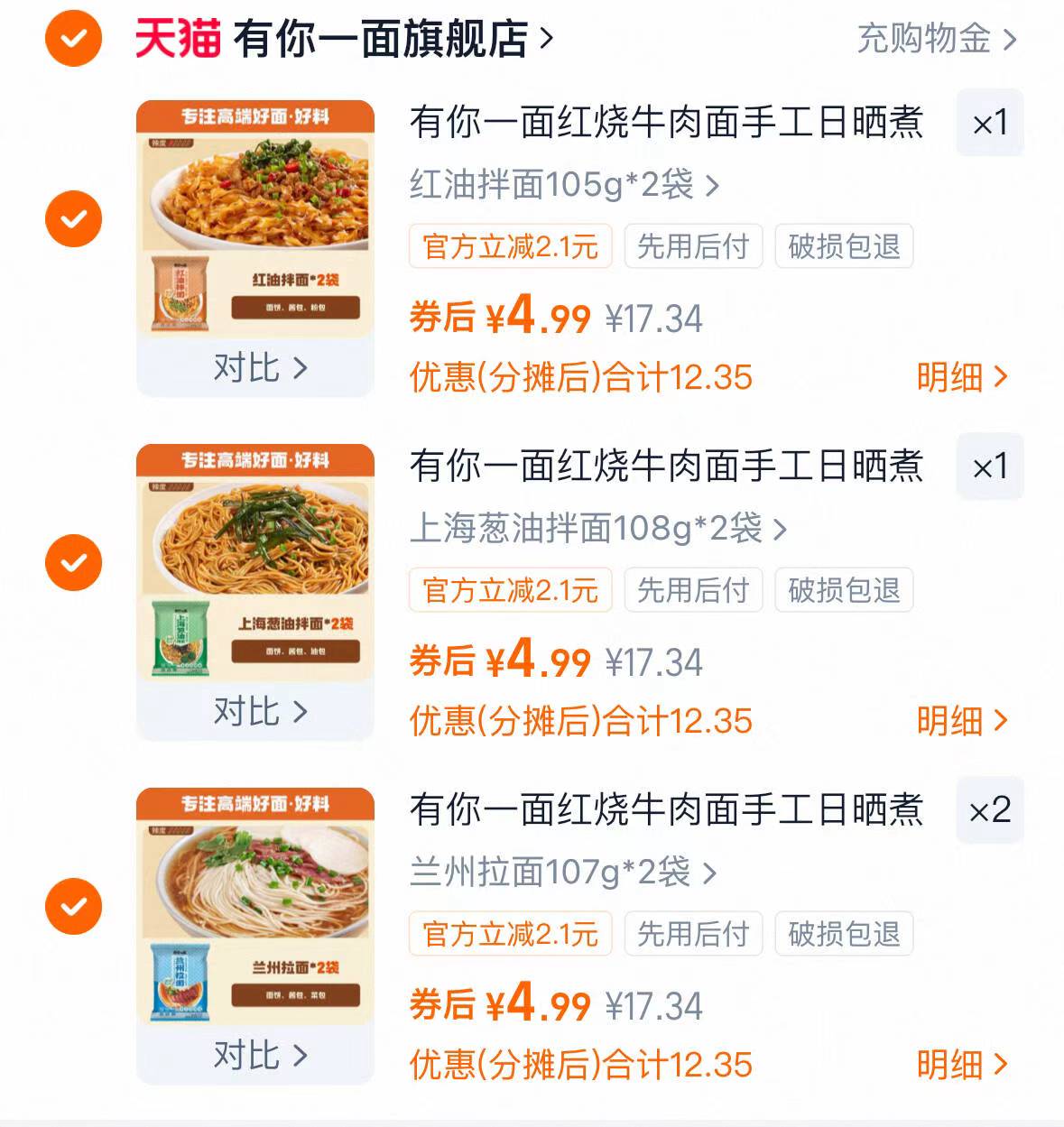Uncheck the 红油拌面 item checkbox
This screenshot has width=1064, height=1127.
(72, 218)
